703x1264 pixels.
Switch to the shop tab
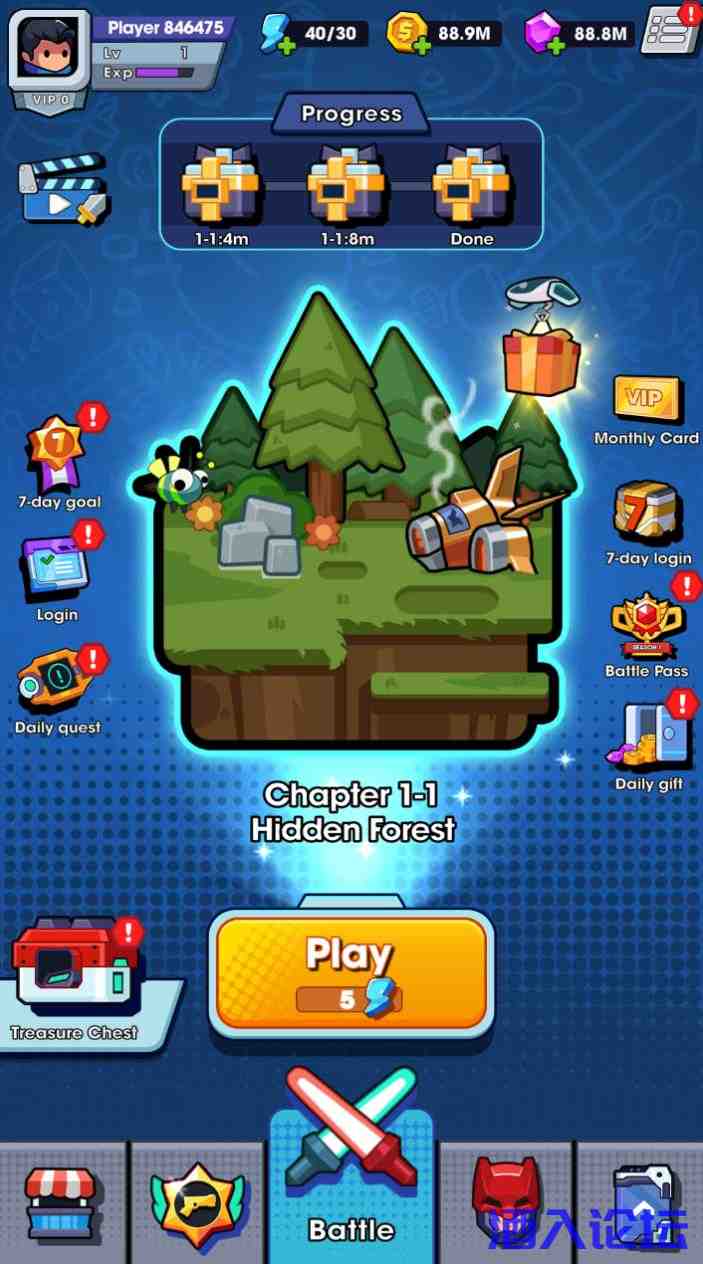61,1203
